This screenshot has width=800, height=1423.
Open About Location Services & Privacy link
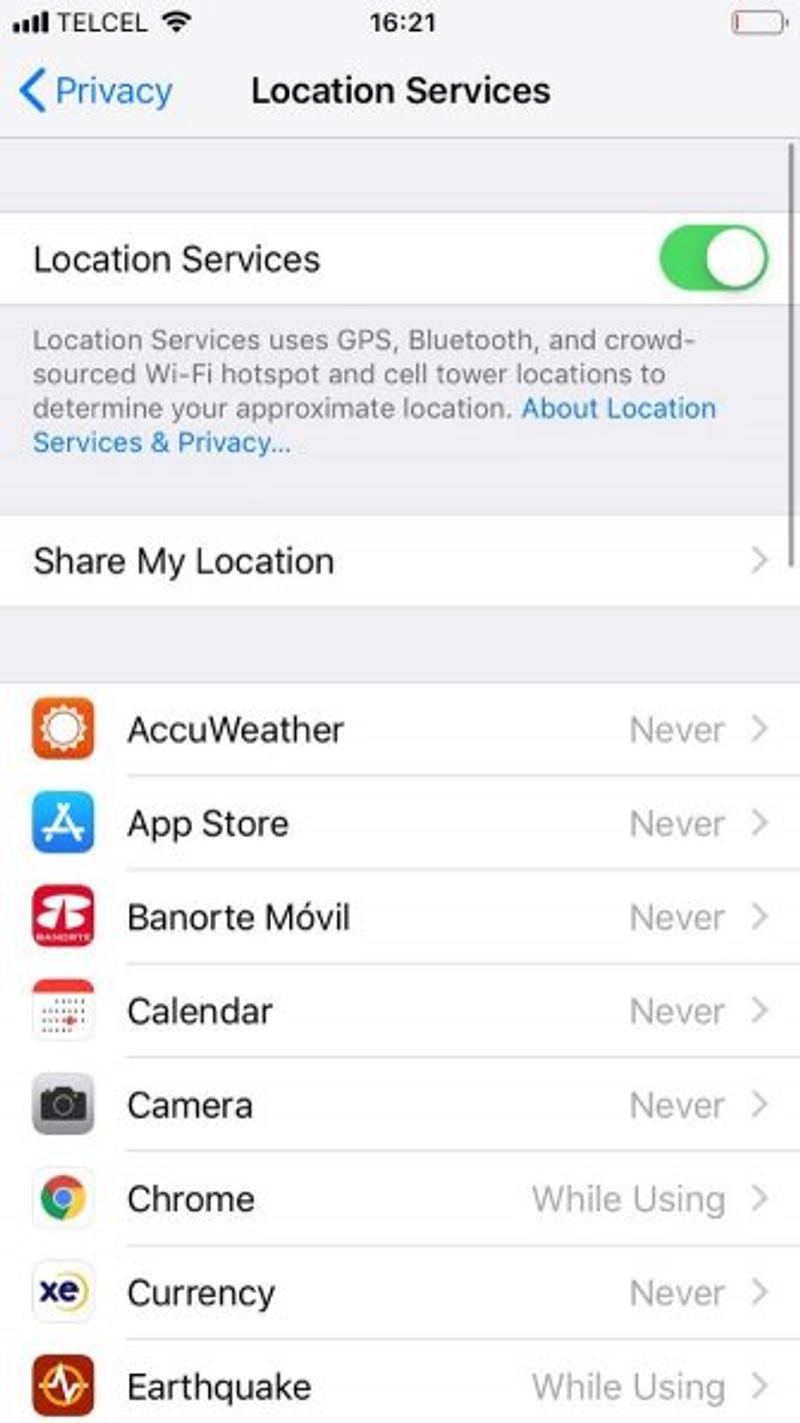[618, 409]
